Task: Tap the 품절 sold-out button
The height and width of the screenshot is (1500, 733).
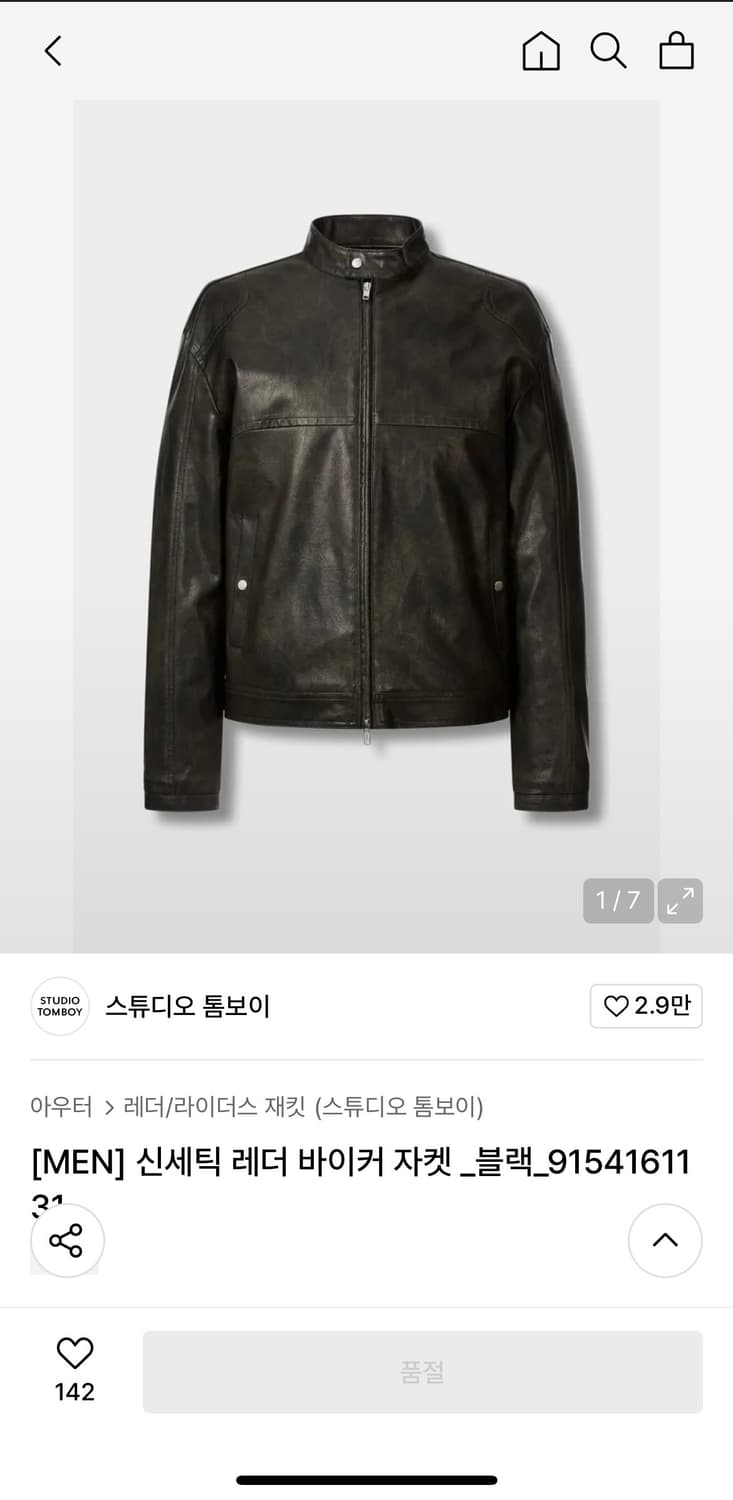Action: point(422,1372)
